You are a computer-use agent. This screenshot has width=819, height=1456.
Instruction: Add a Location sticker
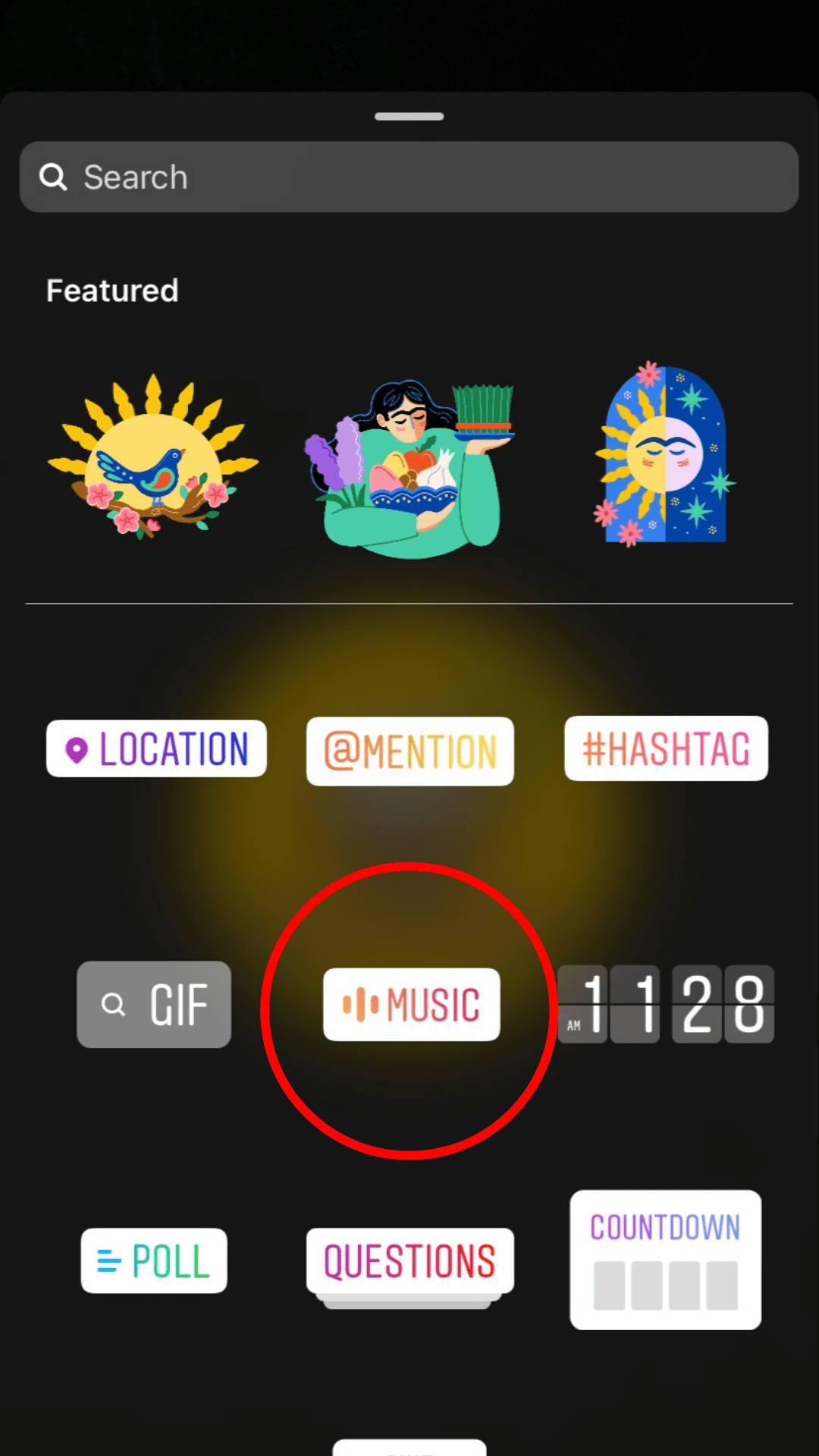[x=156, y=748]
